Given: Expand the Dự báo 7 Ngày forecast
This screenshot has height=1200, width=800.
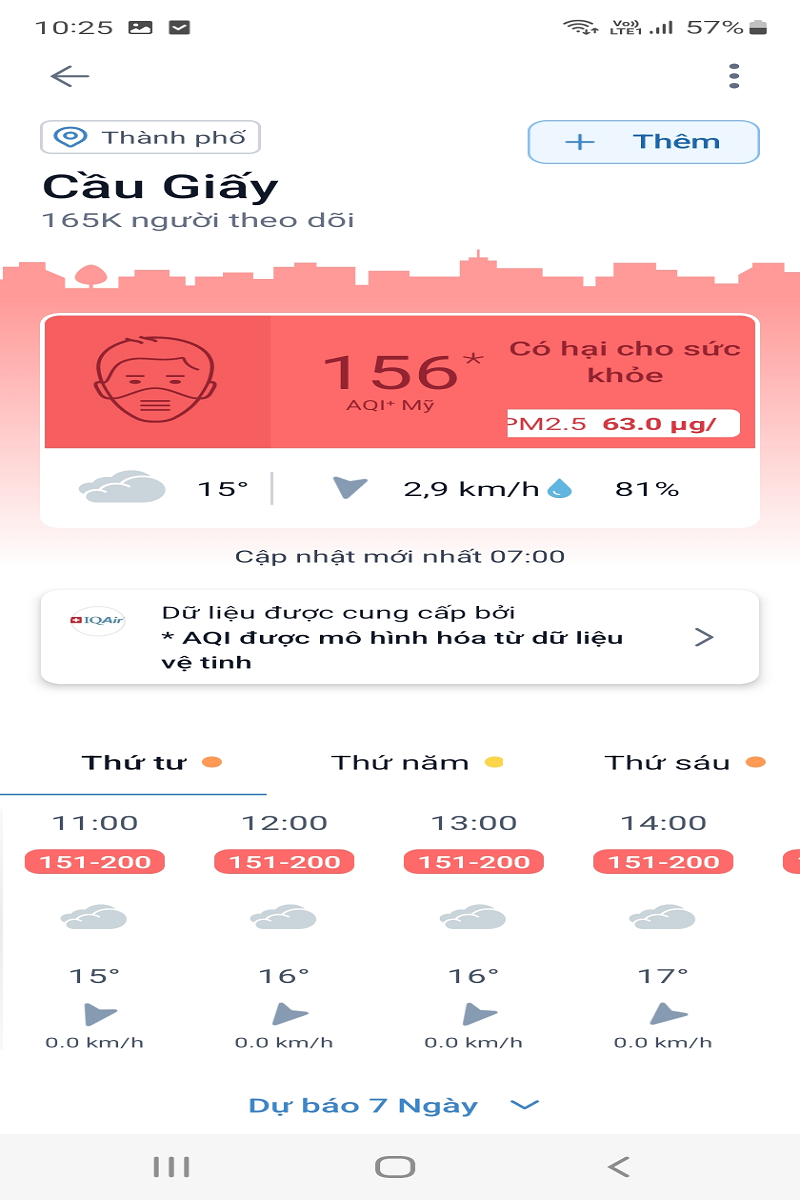Looking at the screenshot, I should coord(393,1105).
